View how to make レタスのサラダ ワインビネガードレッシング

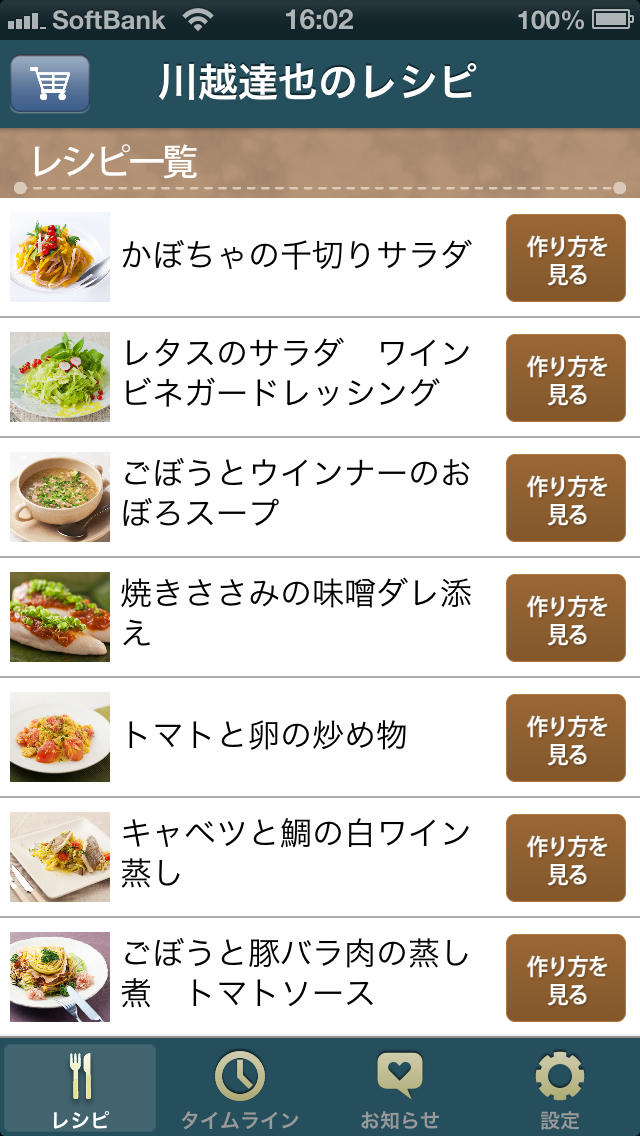[x=566, y=378]
